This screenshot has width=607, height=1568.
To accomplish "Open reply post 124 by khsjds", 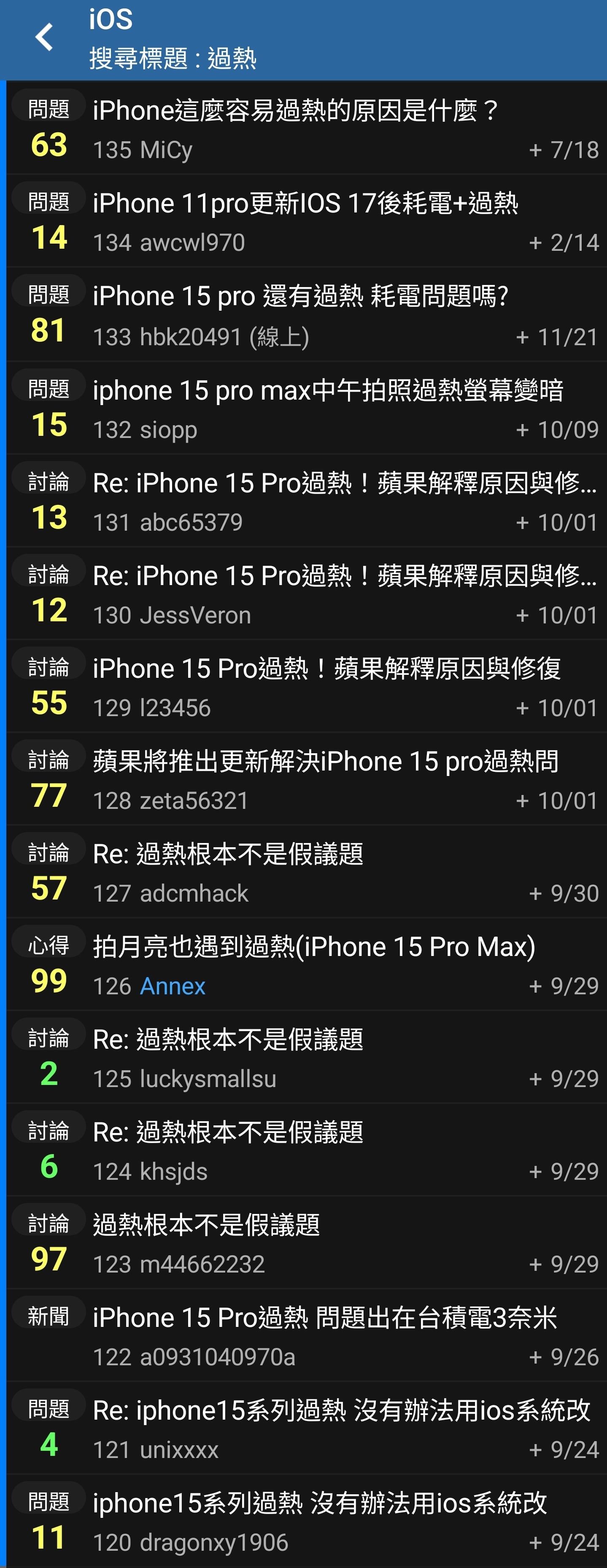I will click(x=305, y=1151).
